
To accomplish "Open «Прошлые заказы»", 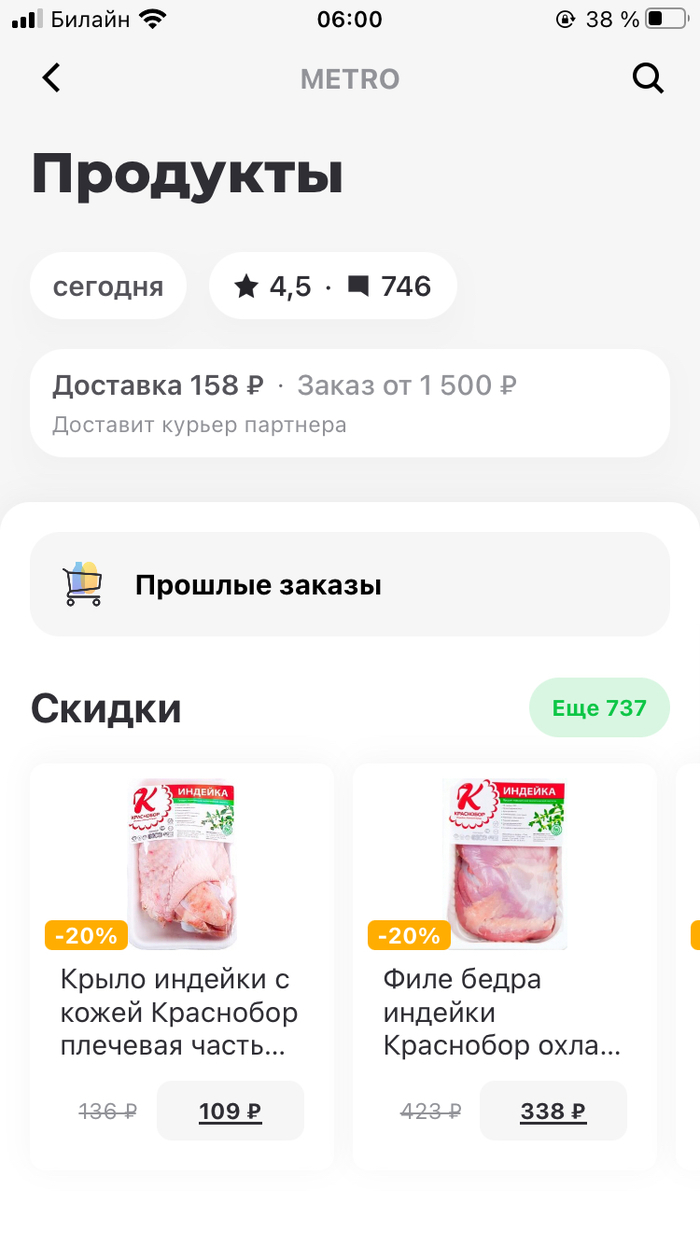I will pos(349,585).
